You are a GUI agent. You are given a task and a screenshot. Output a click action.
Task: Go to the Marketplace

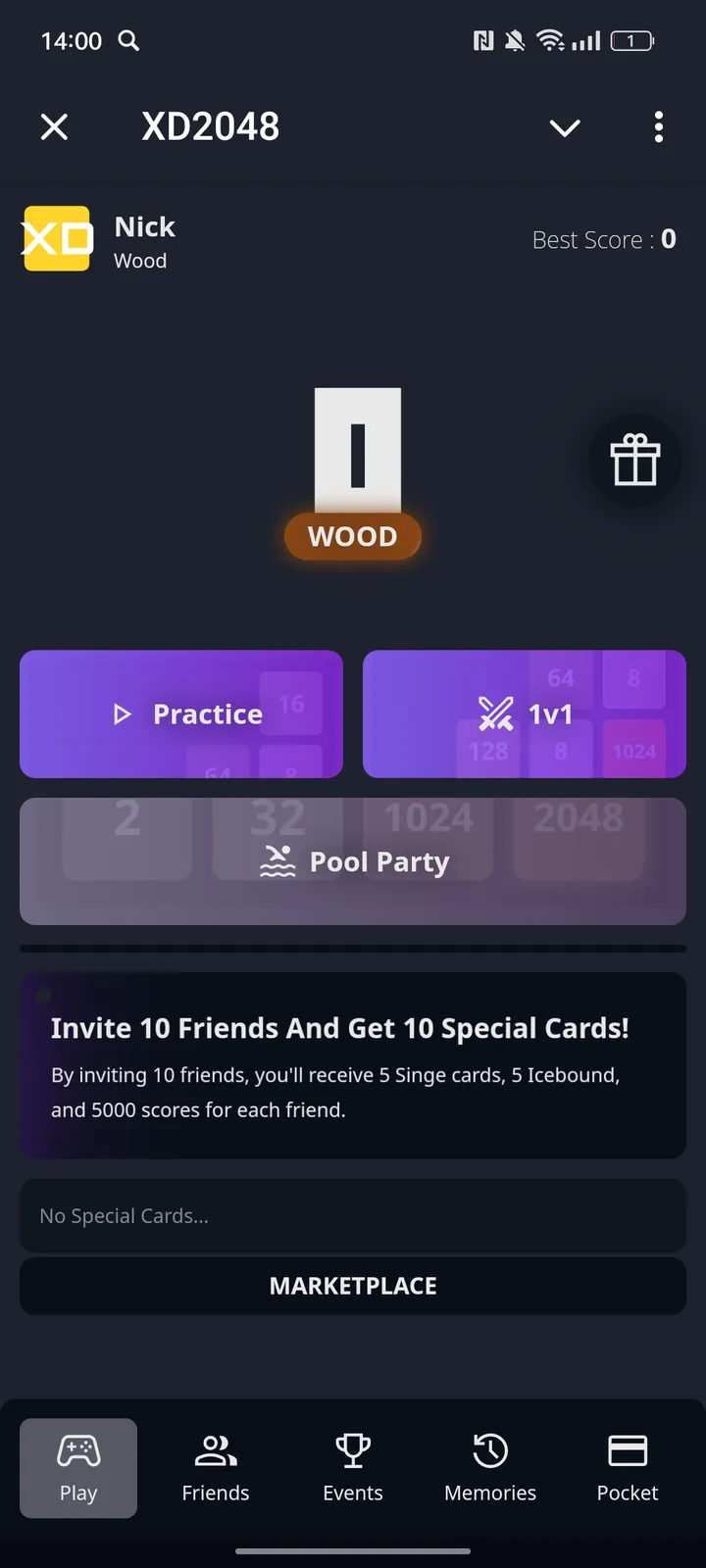click(x=353, y=1286)
